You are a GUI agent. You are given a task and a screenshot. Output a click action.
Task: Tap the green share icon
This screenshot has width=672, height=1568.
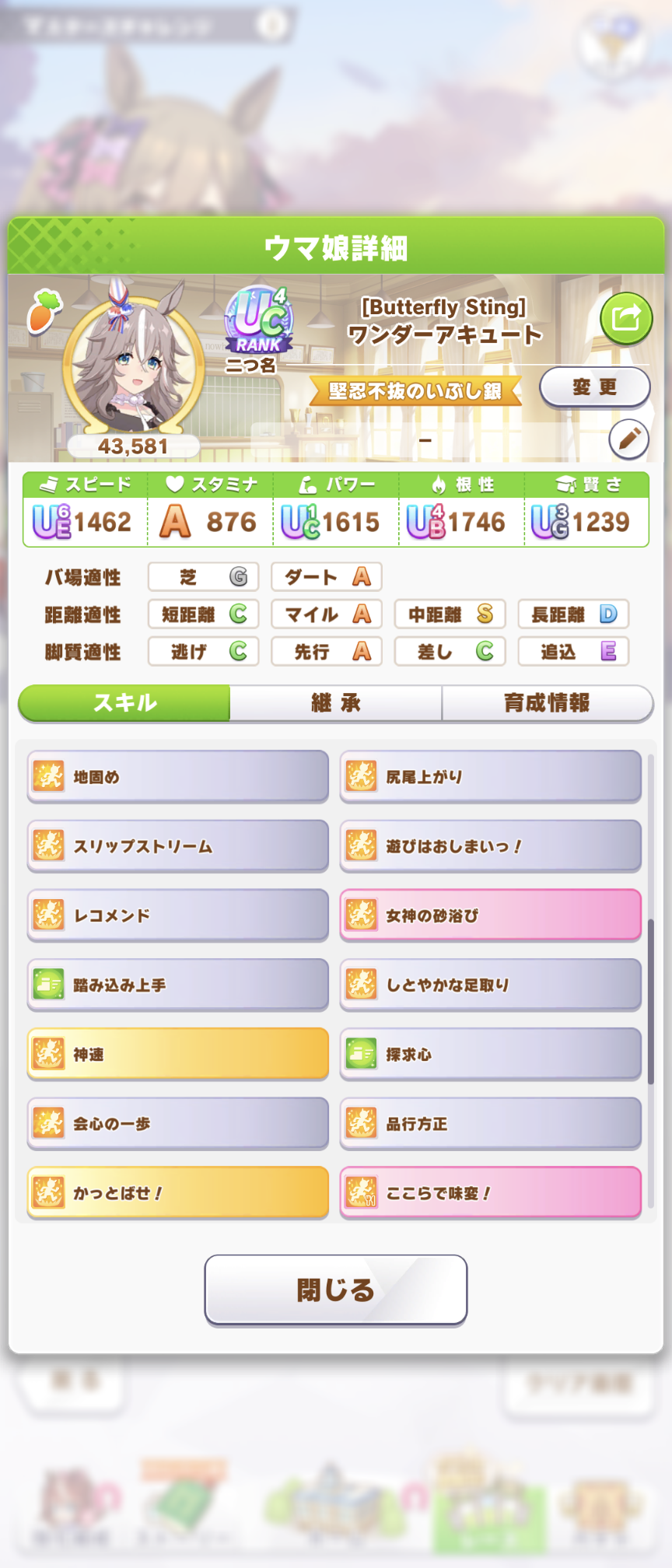(x=626, y=318)
